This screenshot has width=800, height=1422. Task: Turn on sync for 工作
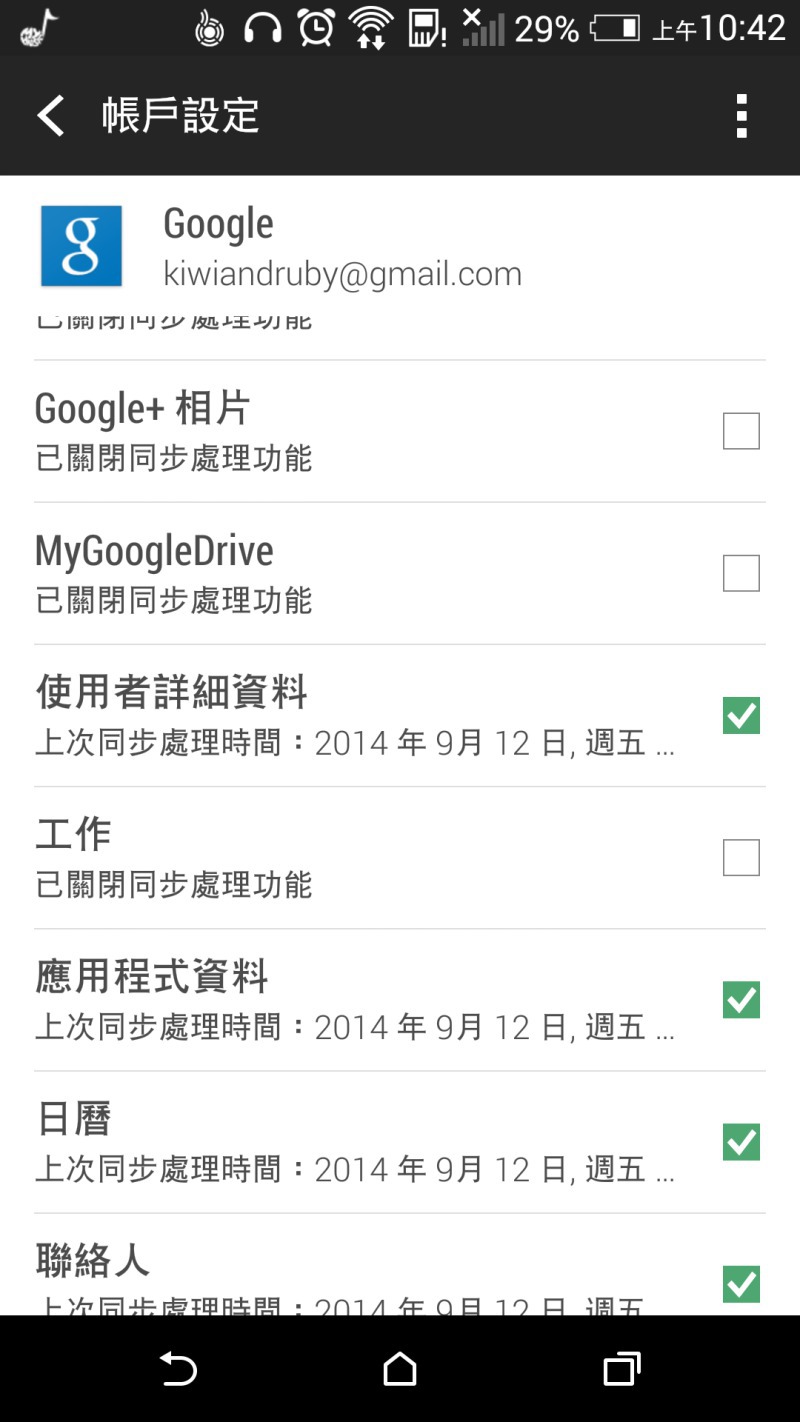click(x=741, y=857)
